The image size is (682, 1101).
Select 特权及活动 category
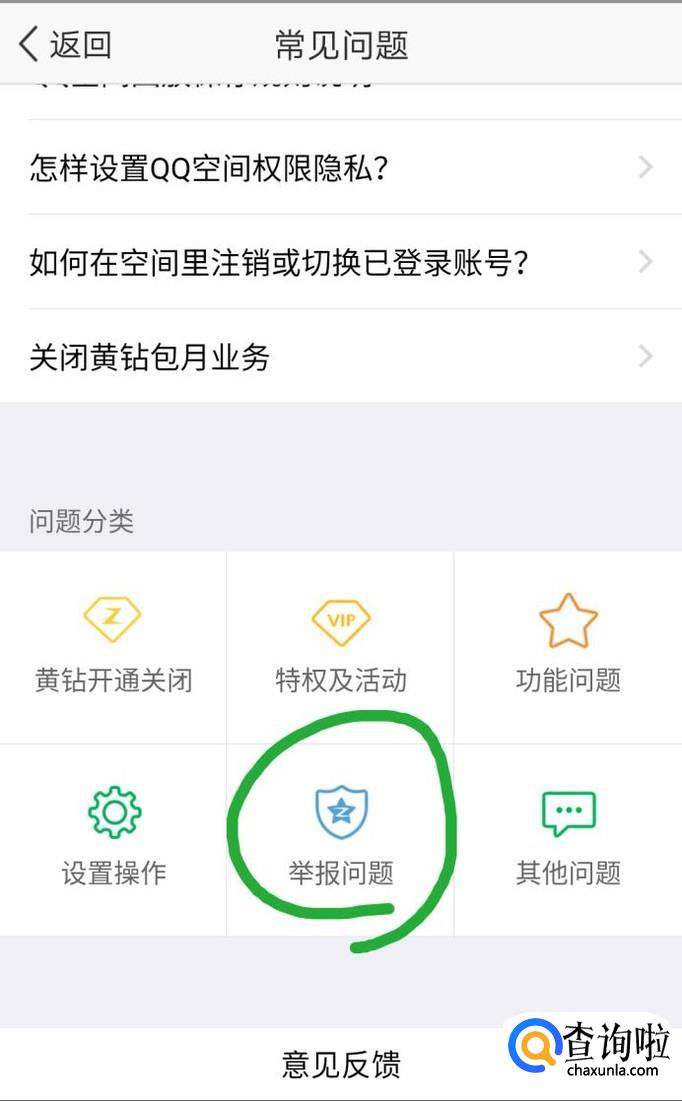point(341,647)
